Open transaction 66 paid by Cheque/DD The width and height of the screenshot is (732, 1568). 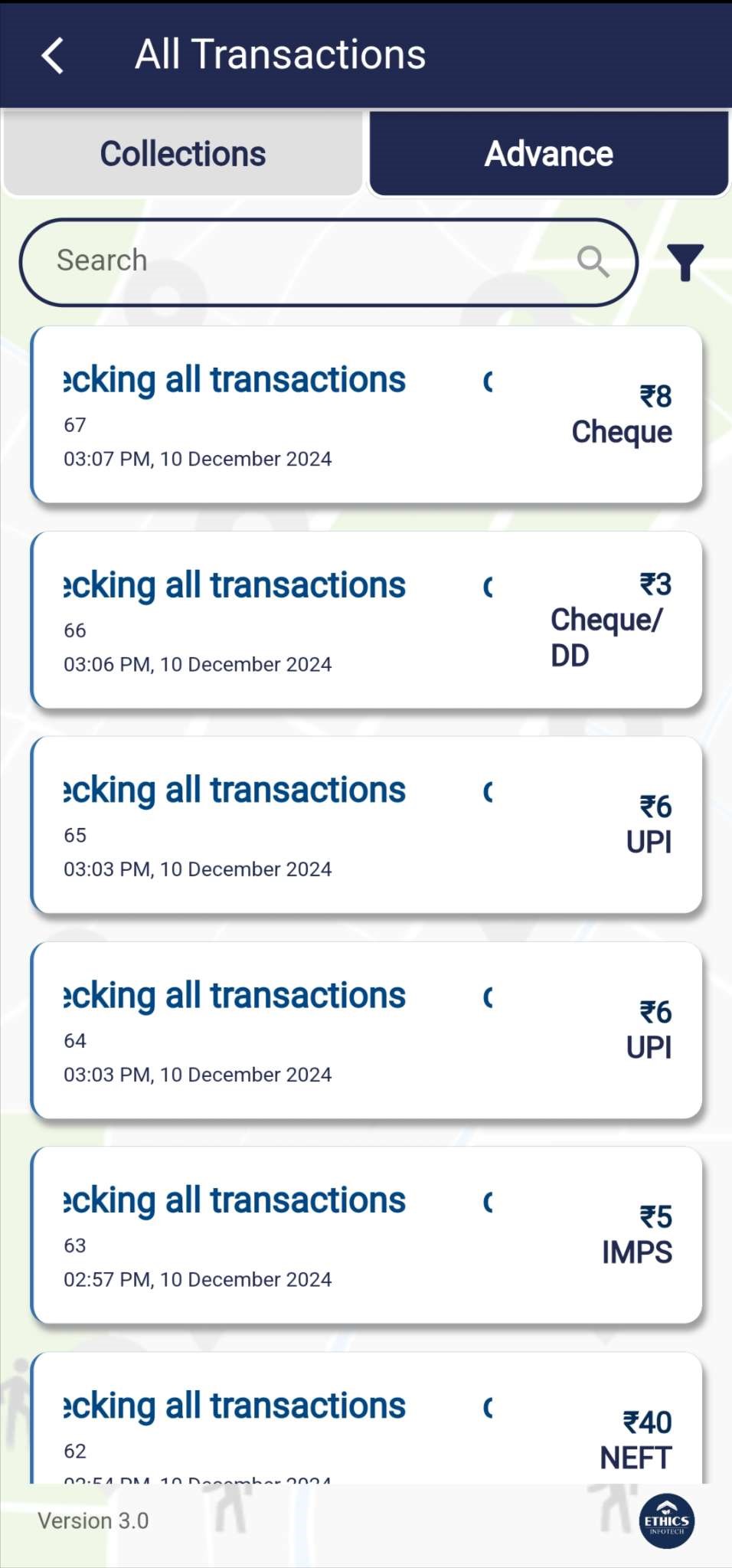(366, 620)
